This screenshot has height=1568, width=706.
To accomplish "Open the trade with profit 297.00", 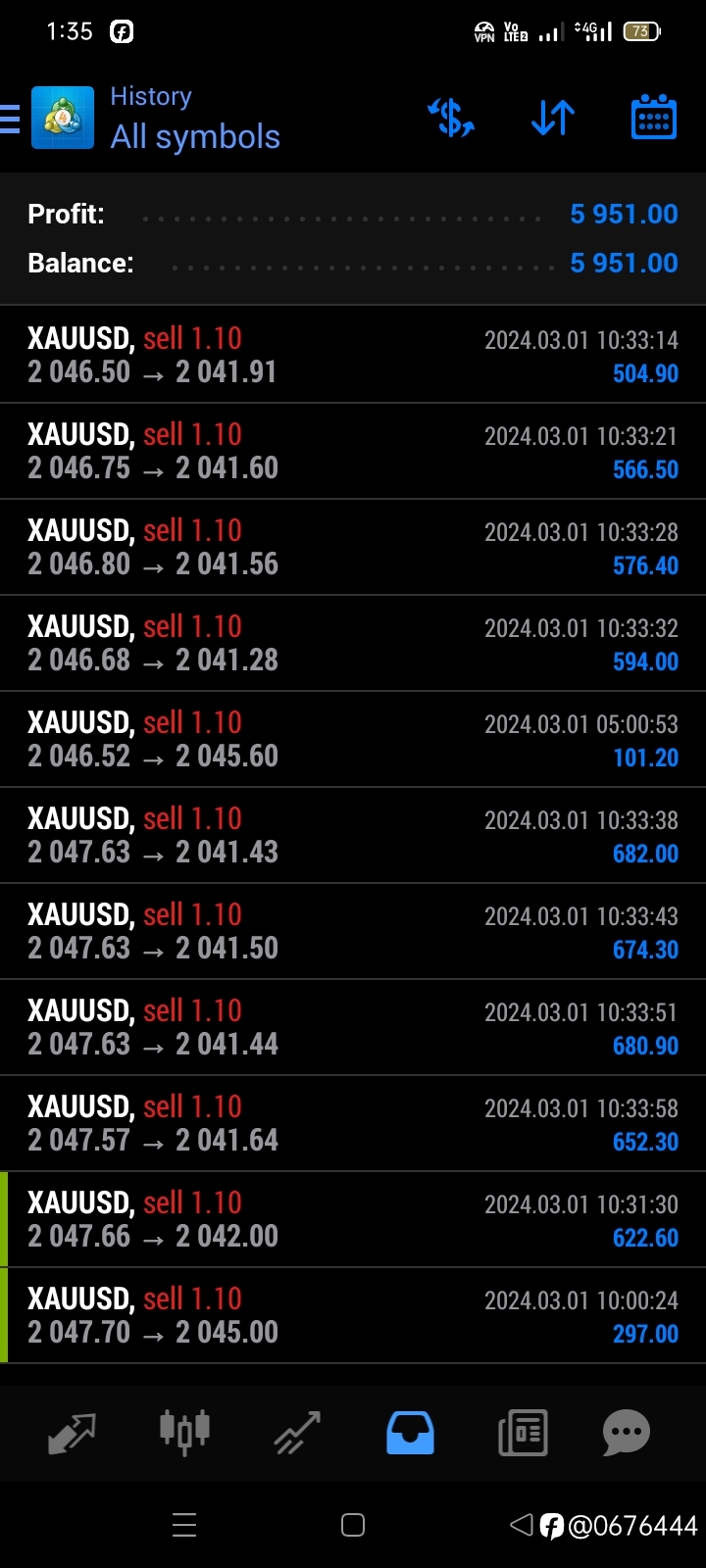I will (x=353, y=1315).
